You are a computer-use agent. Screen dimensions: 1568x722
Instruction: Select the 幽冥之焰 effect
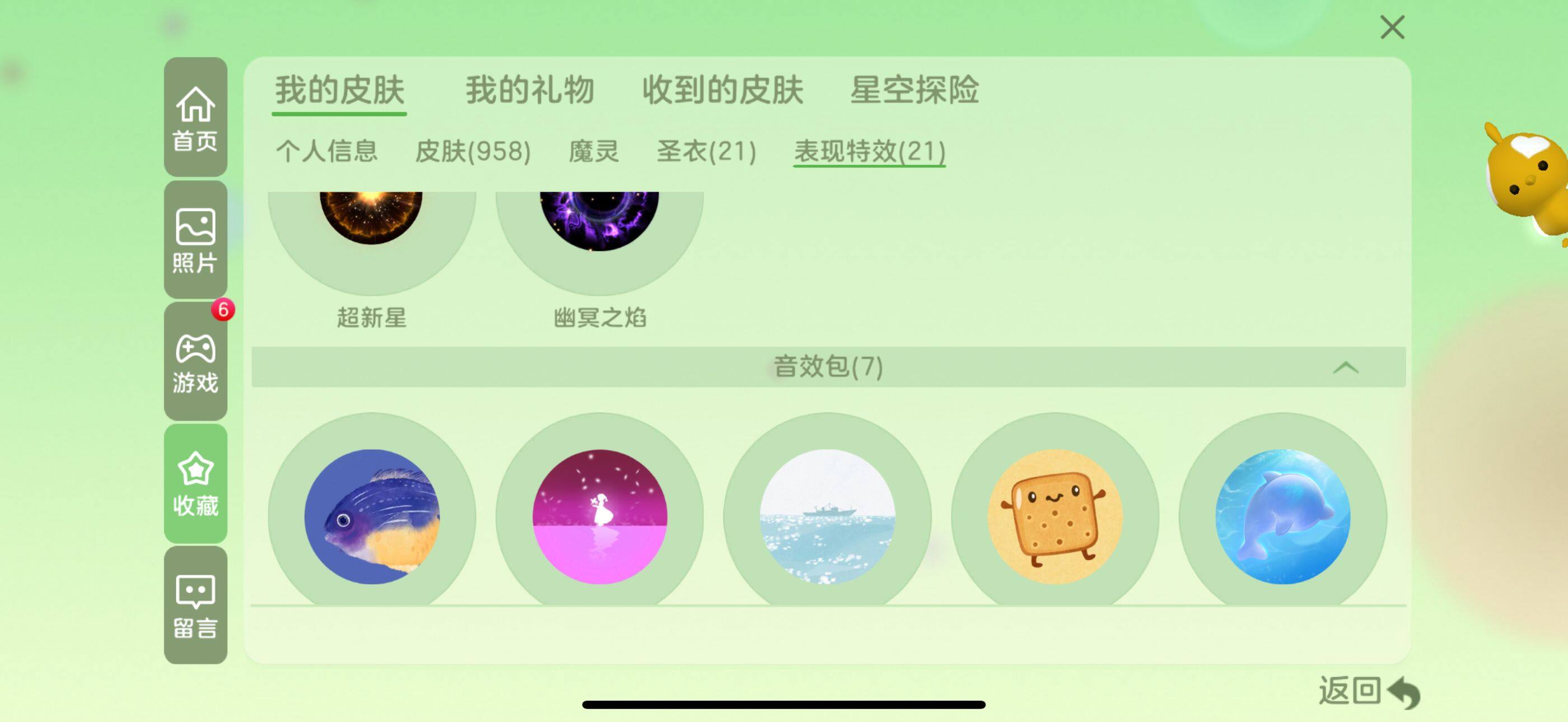coord(599,231)
